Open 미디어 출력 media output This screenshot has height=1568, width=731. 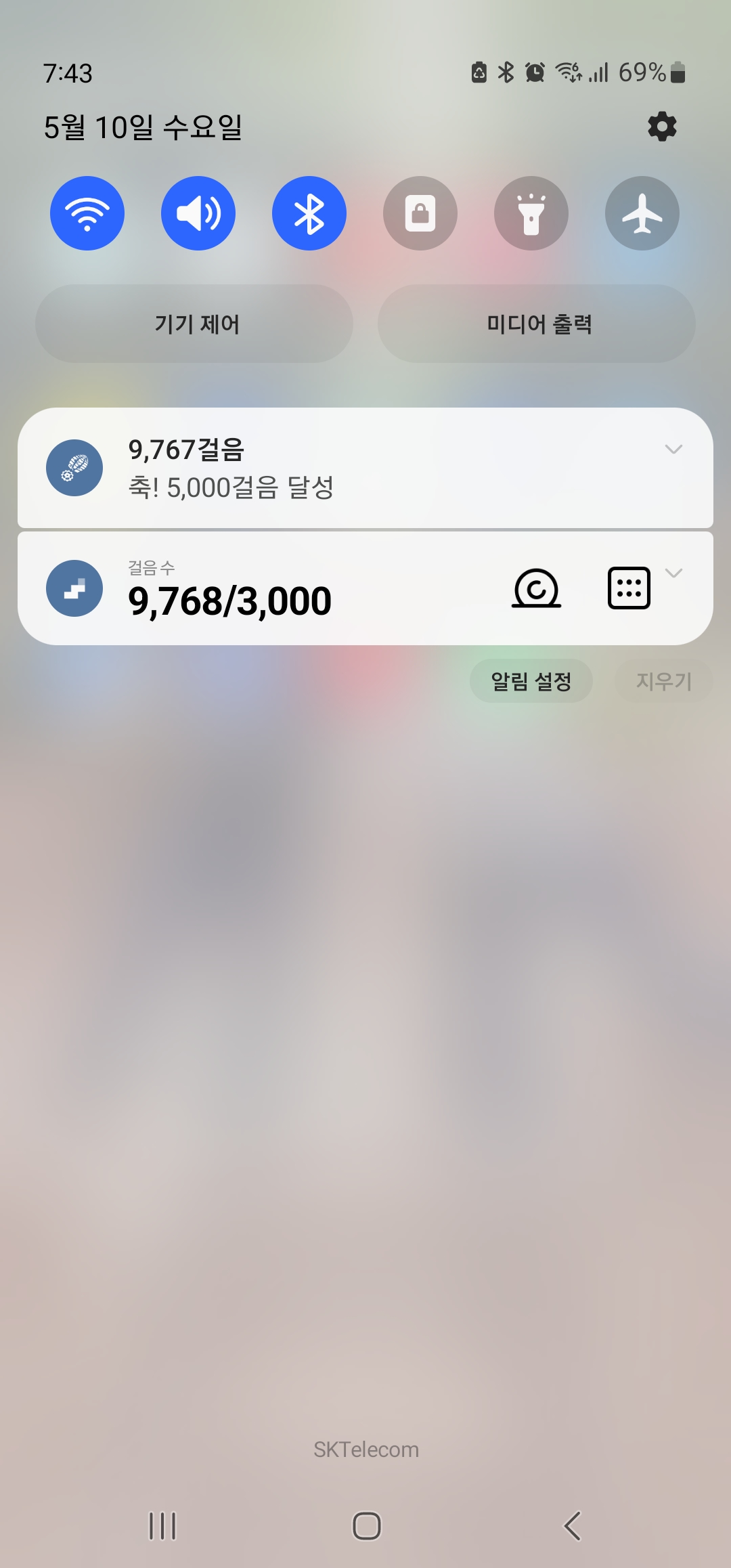[x=537, y=324]
